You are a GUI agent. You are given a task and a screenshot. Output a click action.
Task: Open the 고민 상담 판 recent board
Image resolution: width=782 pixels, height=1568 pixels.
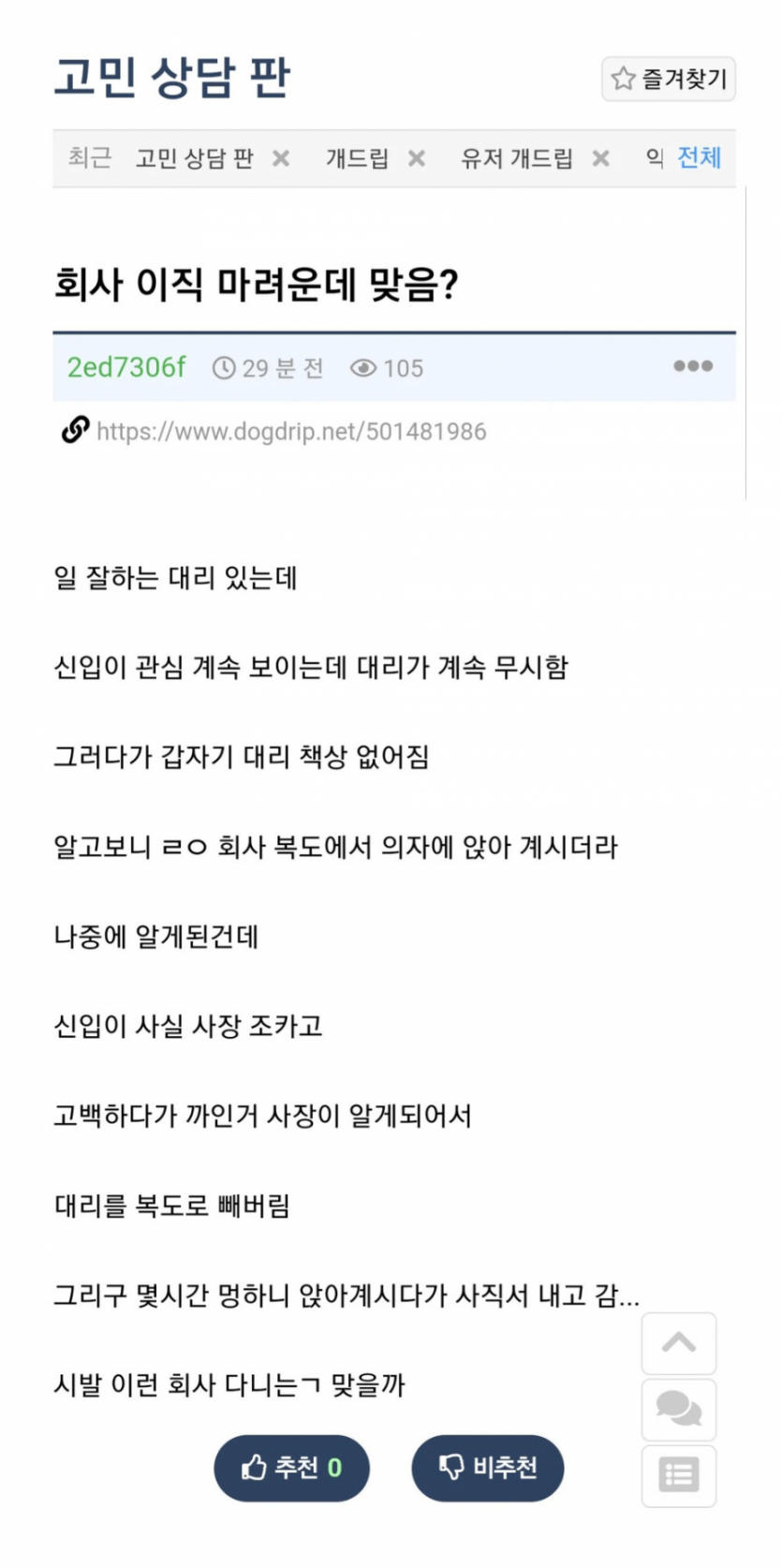195,158
